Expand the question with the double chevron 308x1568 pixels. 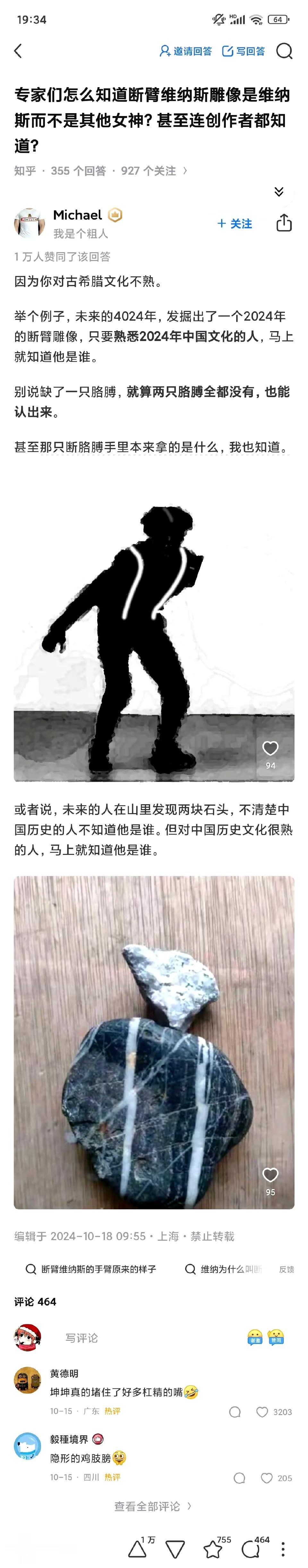point(279,192)
